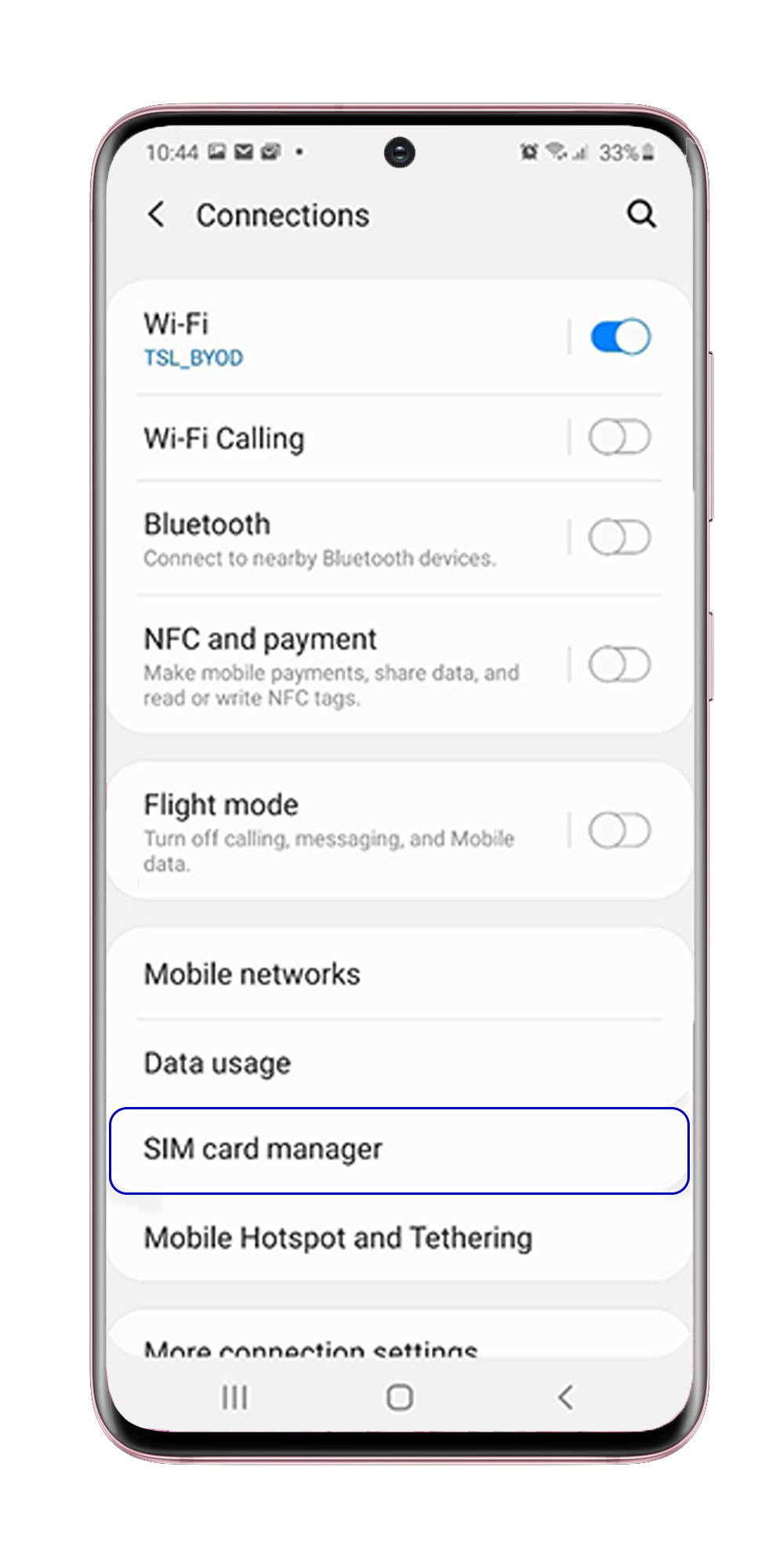Turn on Bluetooth switch
Image resolution: width=776 pixels, height=1568 pixels.
coord(619,538)
